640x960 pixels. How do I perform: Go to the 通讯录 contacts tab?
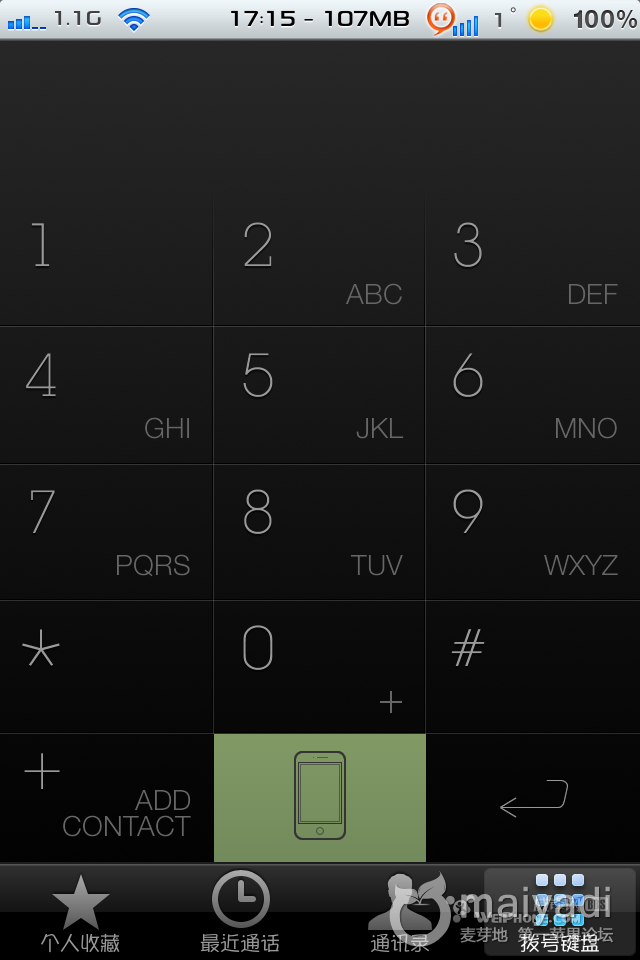coord(400,912)
